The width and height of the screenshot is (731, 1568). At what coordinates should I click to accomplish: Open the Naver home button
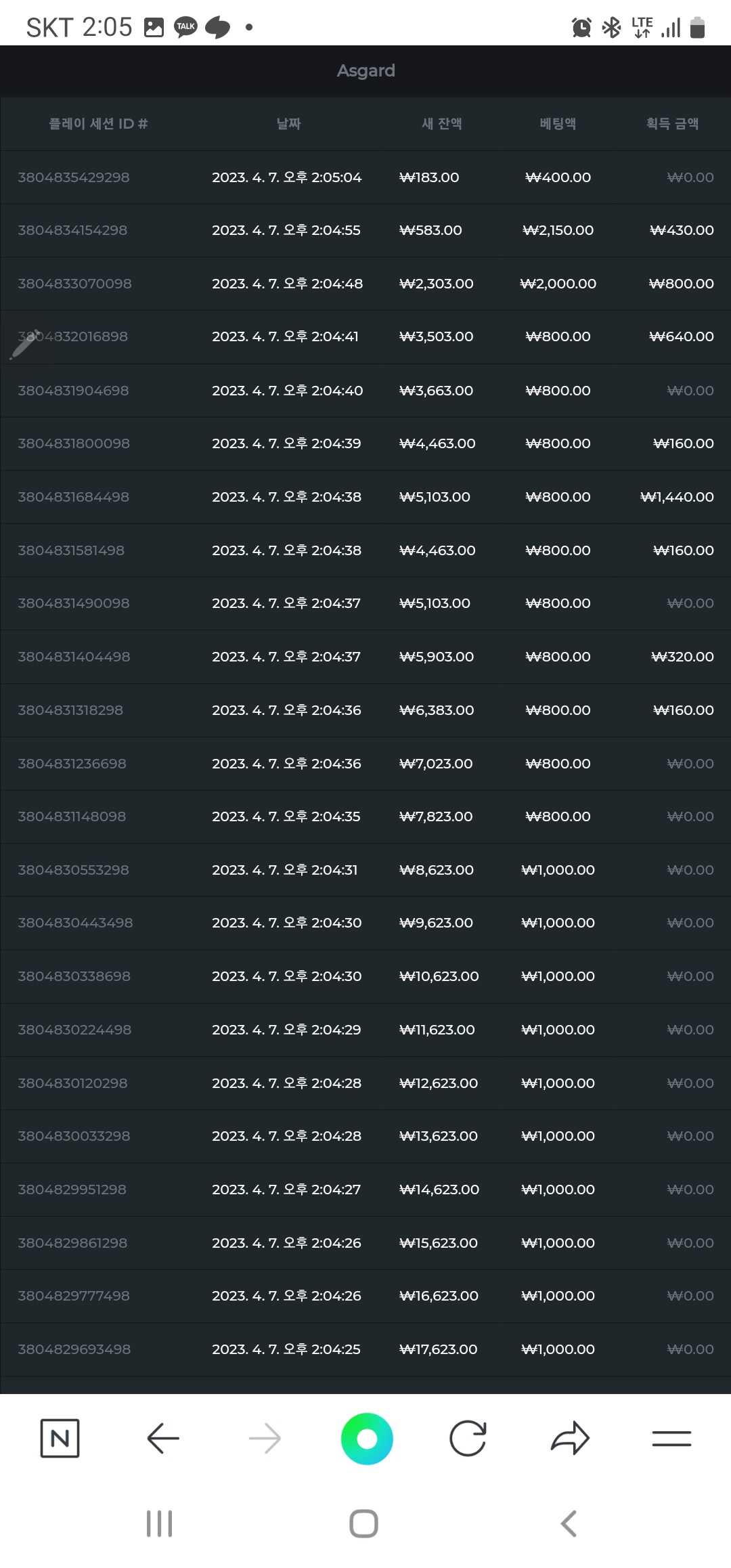pos(60,1438)
